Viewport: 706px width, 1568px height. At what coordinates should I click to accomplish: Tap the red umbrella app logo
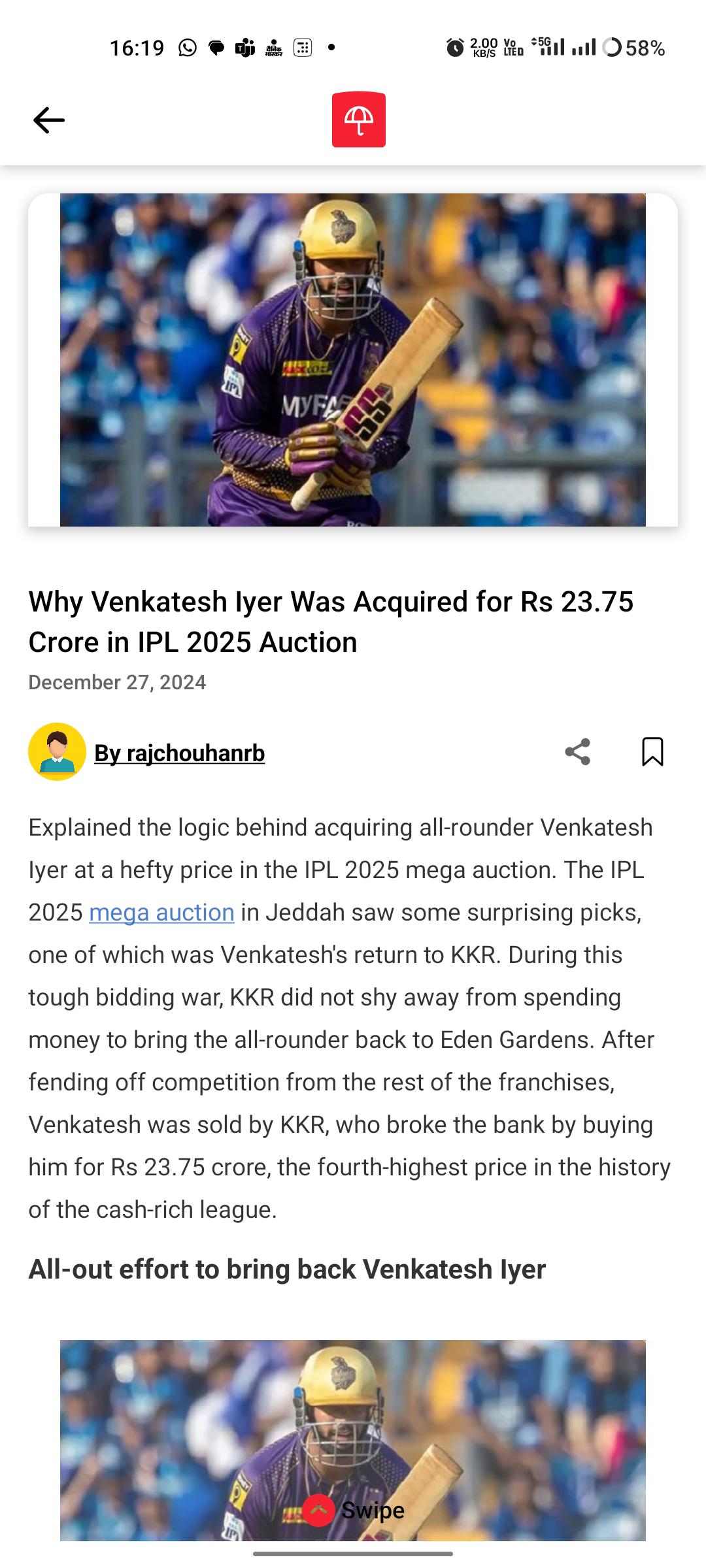click(x=358, y=120)
